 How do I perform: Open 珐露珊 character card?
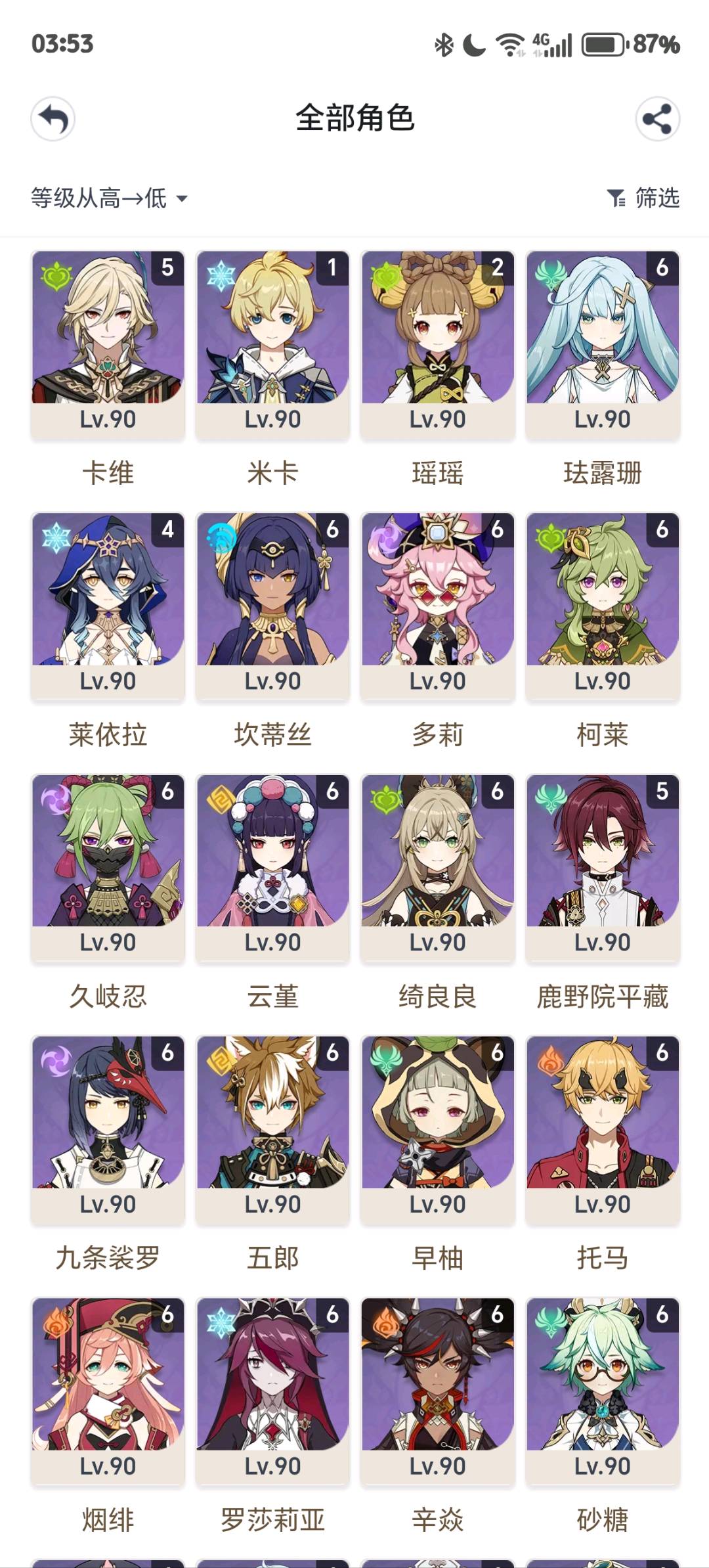click(603, 344)
